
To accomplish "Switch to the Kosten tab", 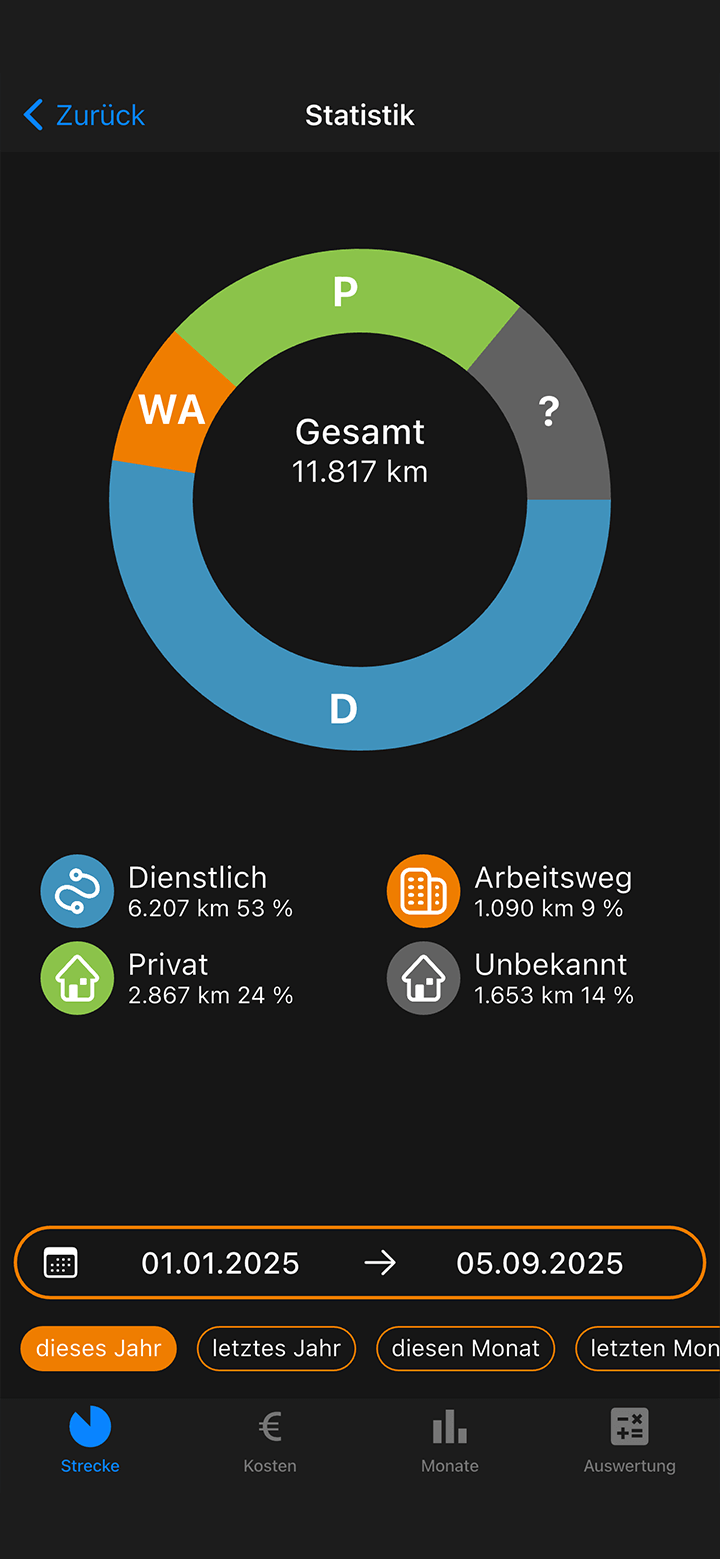I will point(270,1440).
